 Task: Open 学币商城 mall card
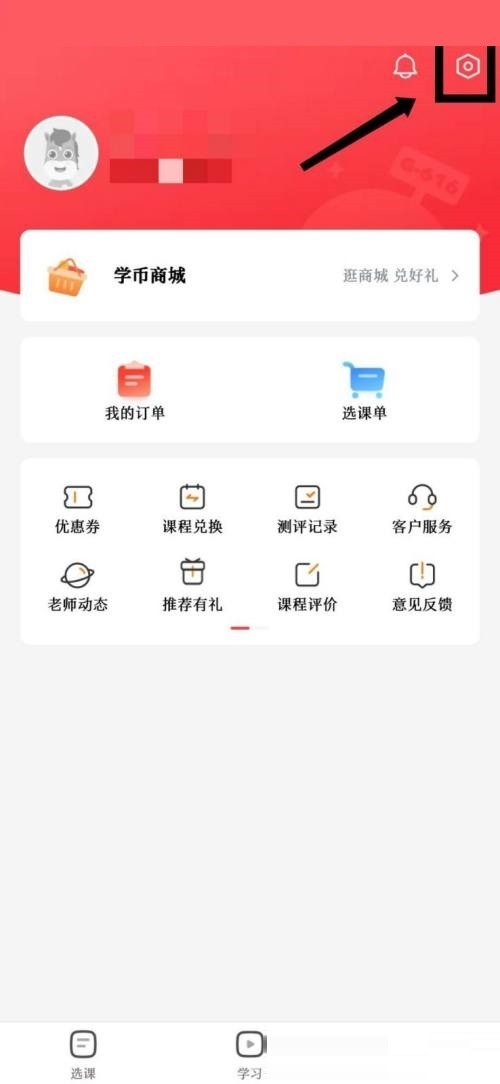tap(250, 276)
